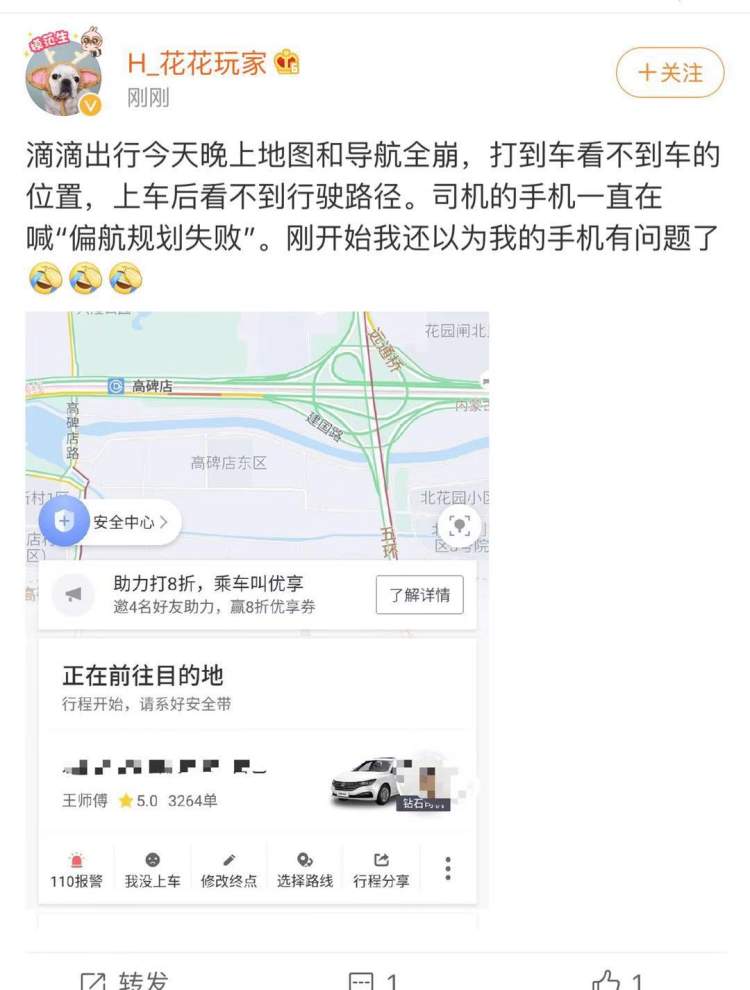This screenshot has height=990, width=750.
Task: Open the comments on this post
Action: (373, 980)
